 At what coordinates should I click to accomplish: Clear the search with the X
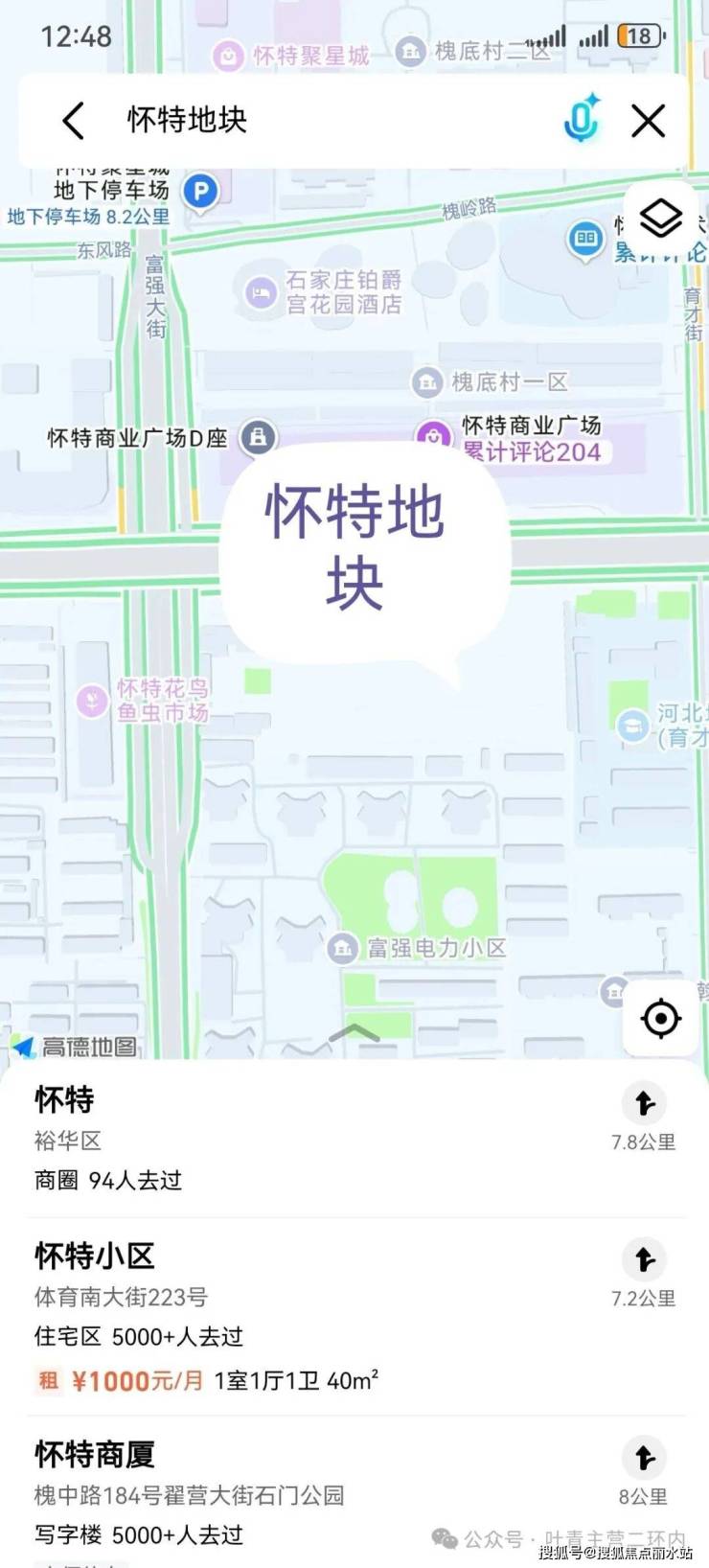[649, 121]
